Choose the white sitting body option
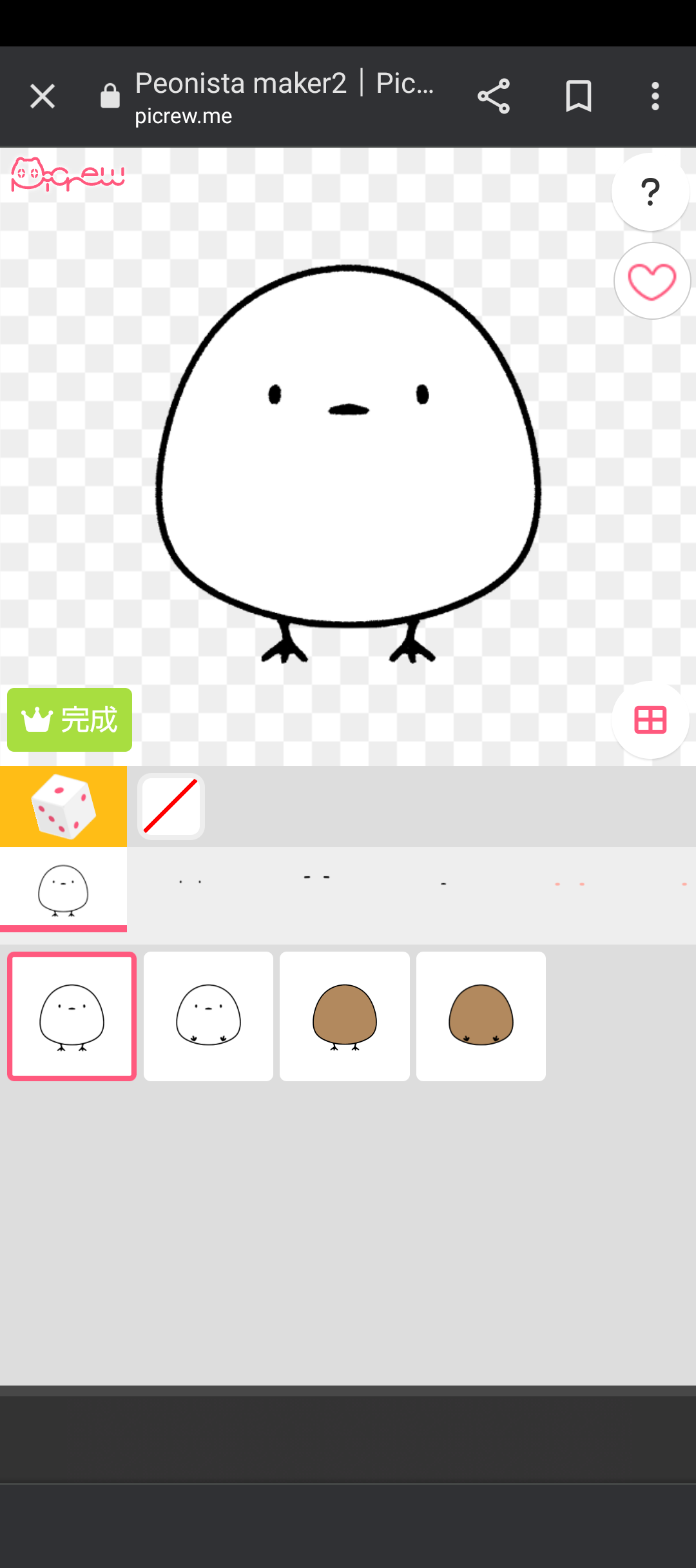Image resolution: width=696 pixels, height=1568 pixels. 208,1016
